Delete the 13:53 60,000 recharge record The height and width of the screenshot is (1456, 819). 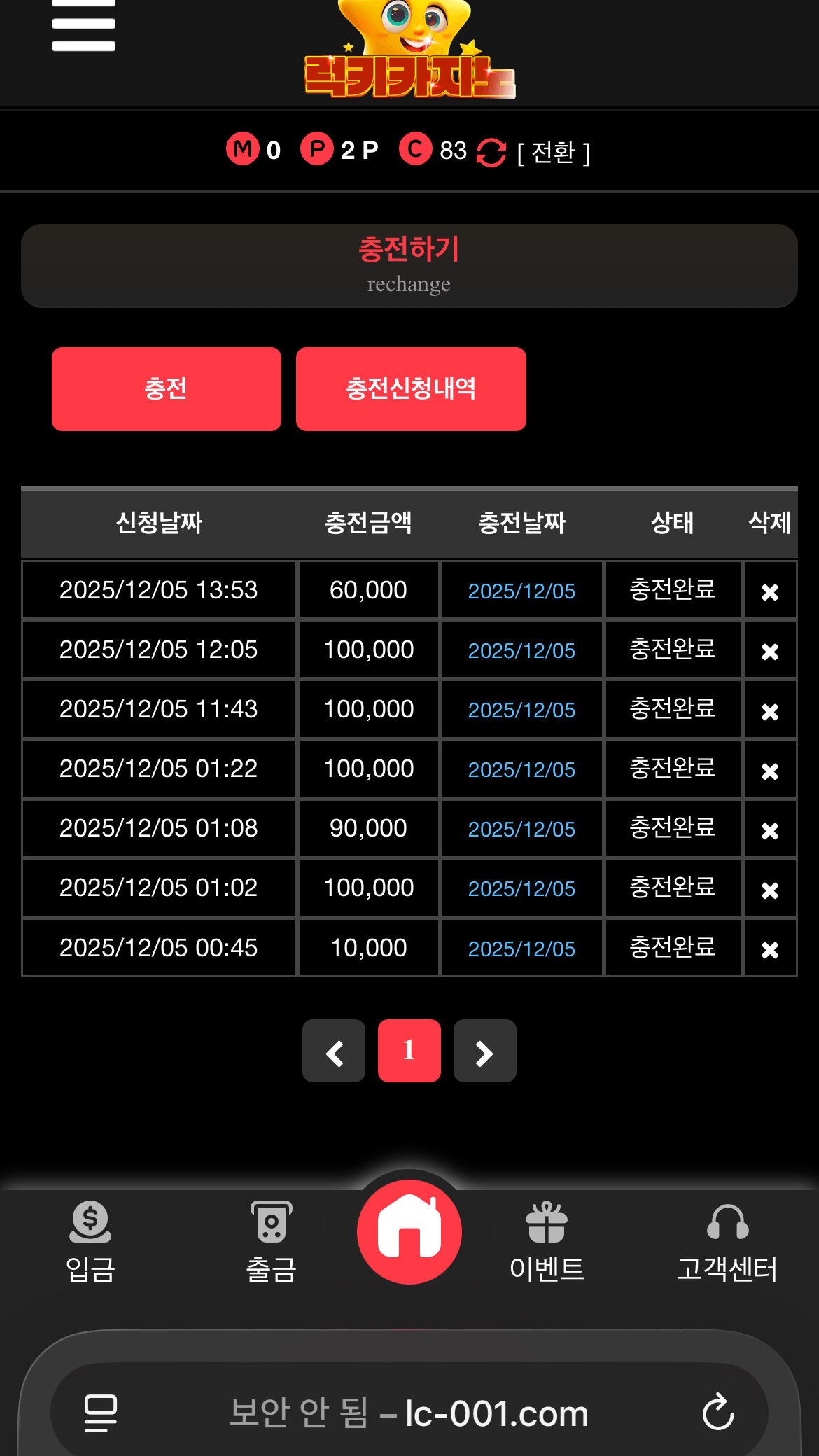pyautogui.click(x=770, y=592)
